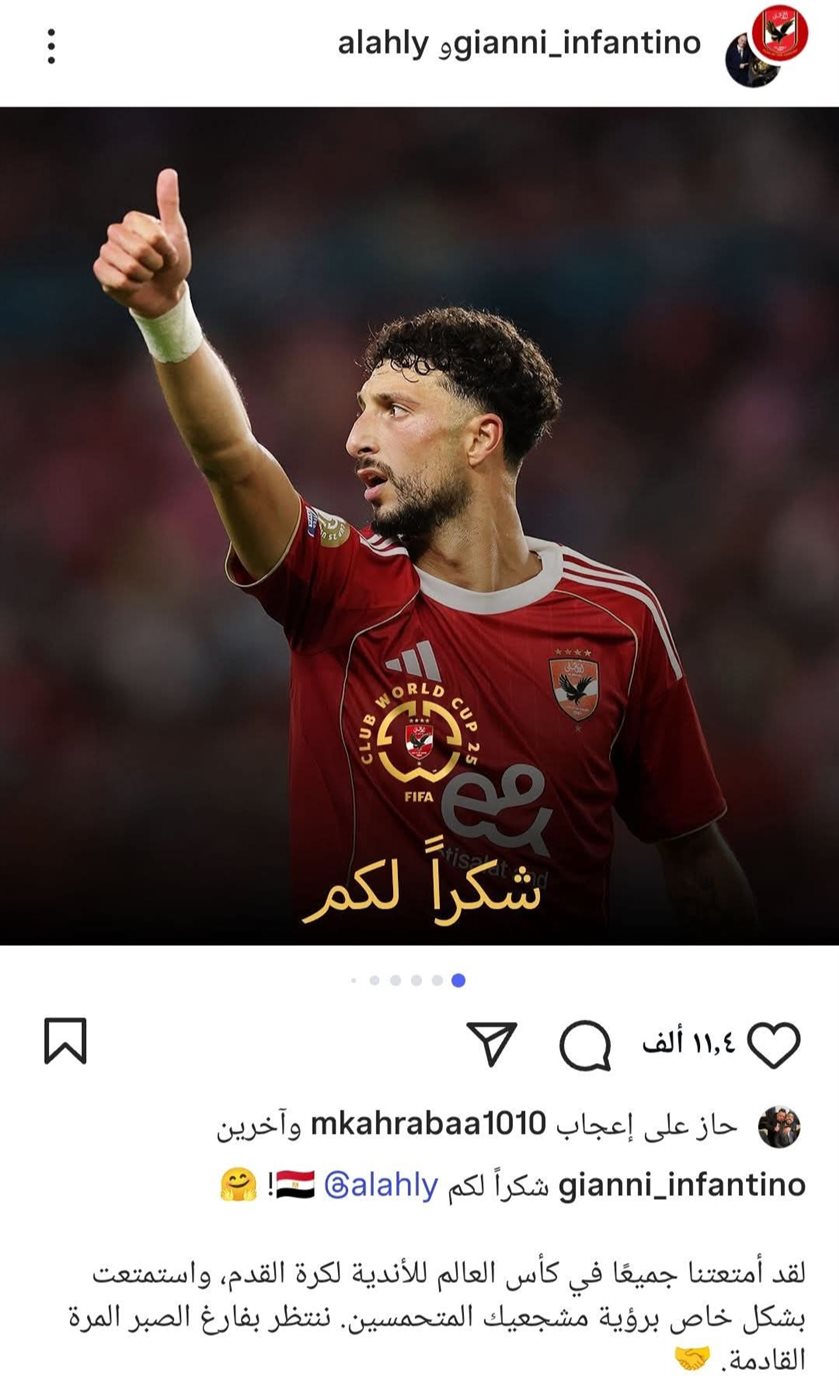The width and height of the screenshot is (839, 1400).
Task: Open gianni_infantino's profile from caption
Action: coord(681,1186)
